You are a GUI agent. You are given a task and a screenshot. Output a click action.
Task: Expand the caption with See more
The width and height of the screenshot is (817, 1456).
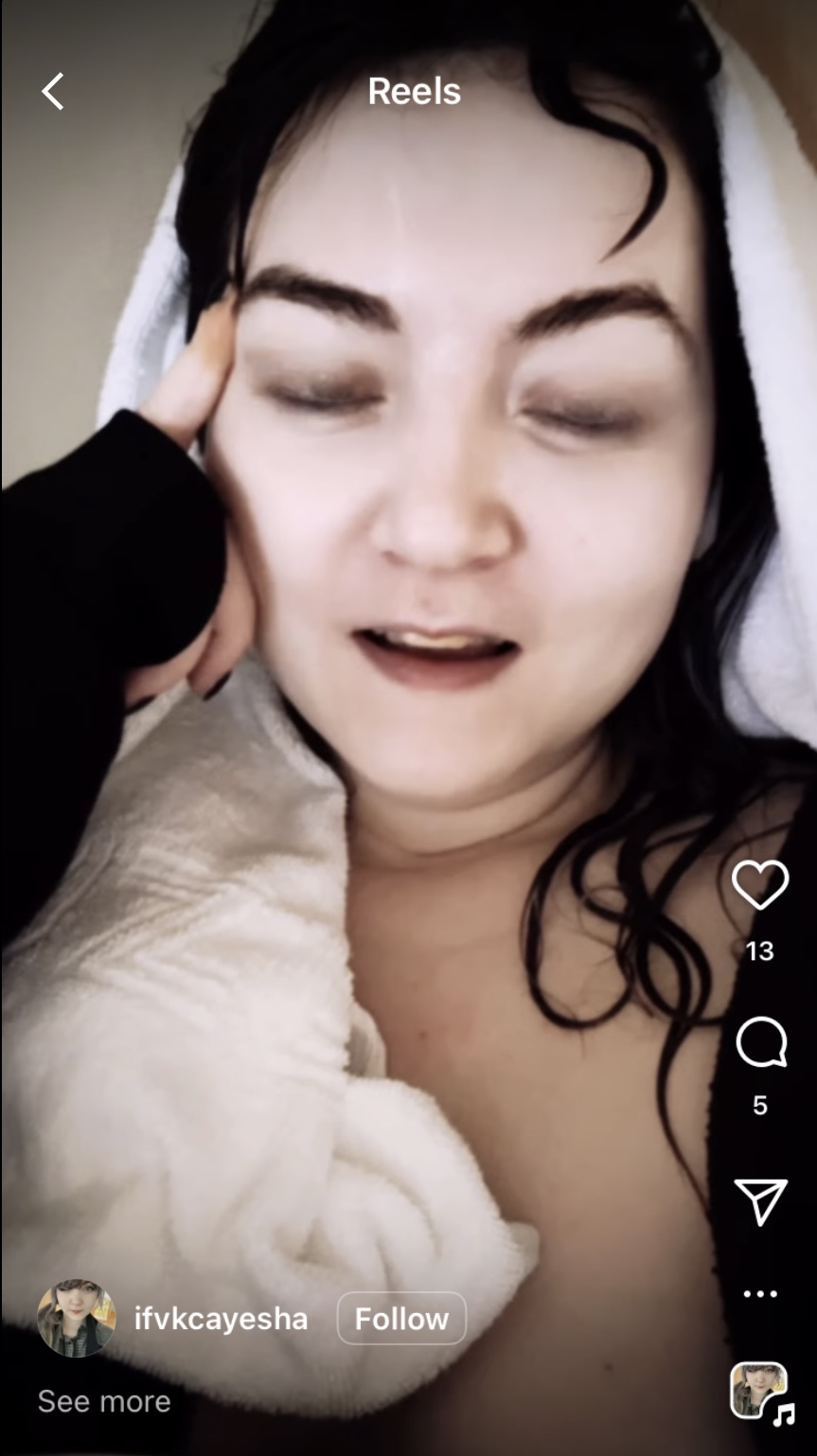[104, 1401]
